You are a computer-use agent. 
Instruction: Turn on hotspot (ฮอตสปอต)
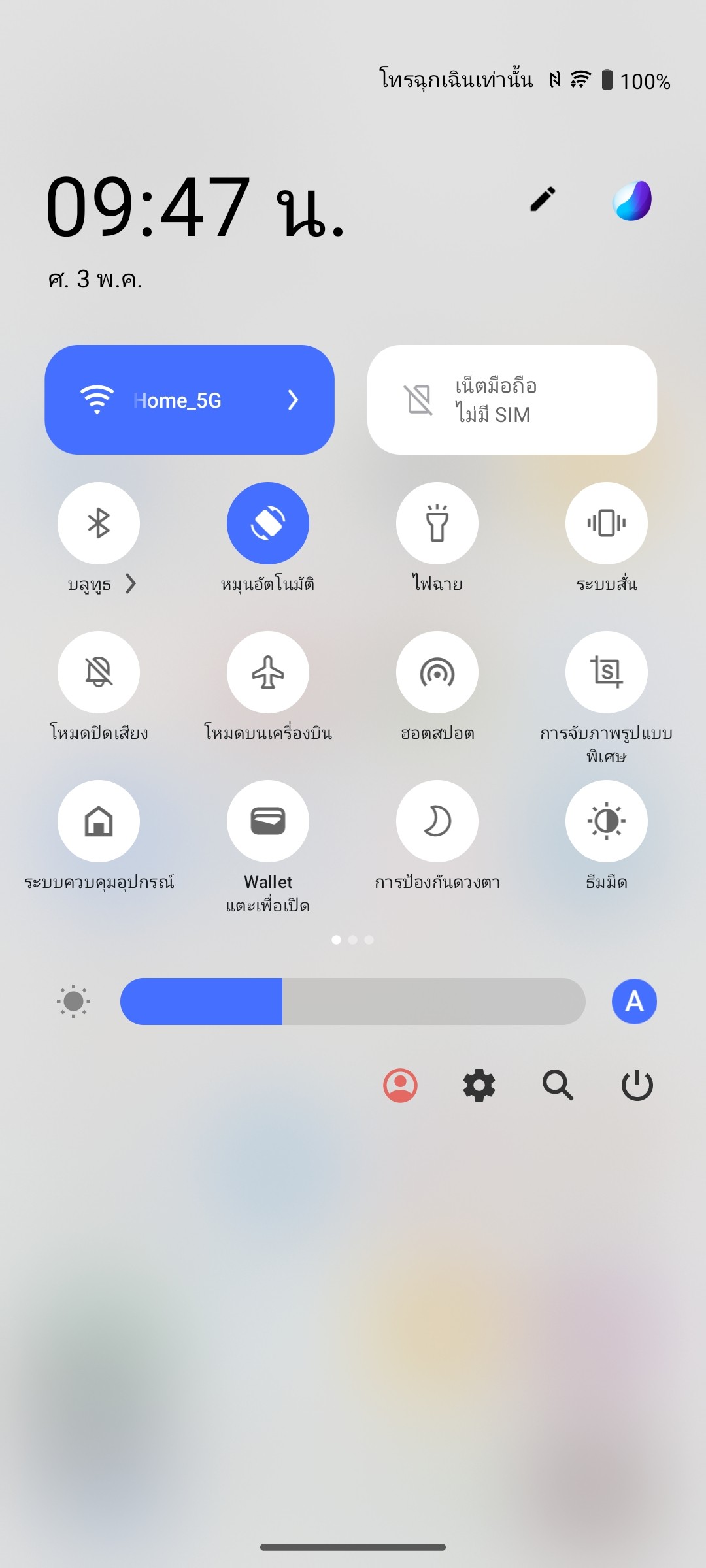tap(437, 672)
